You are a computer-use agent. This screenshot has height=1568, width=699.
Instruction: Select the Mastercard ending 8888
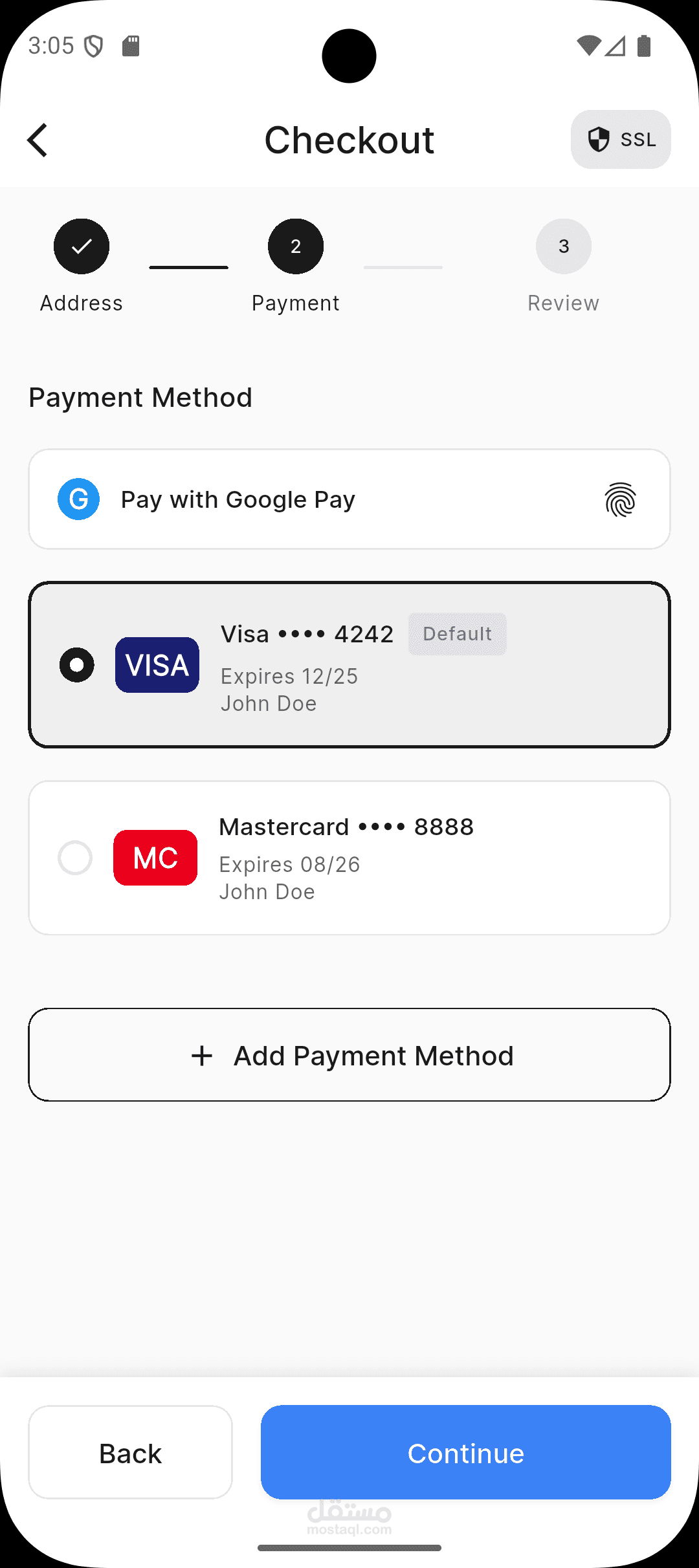pyautogui.click(x=349, y=858)
